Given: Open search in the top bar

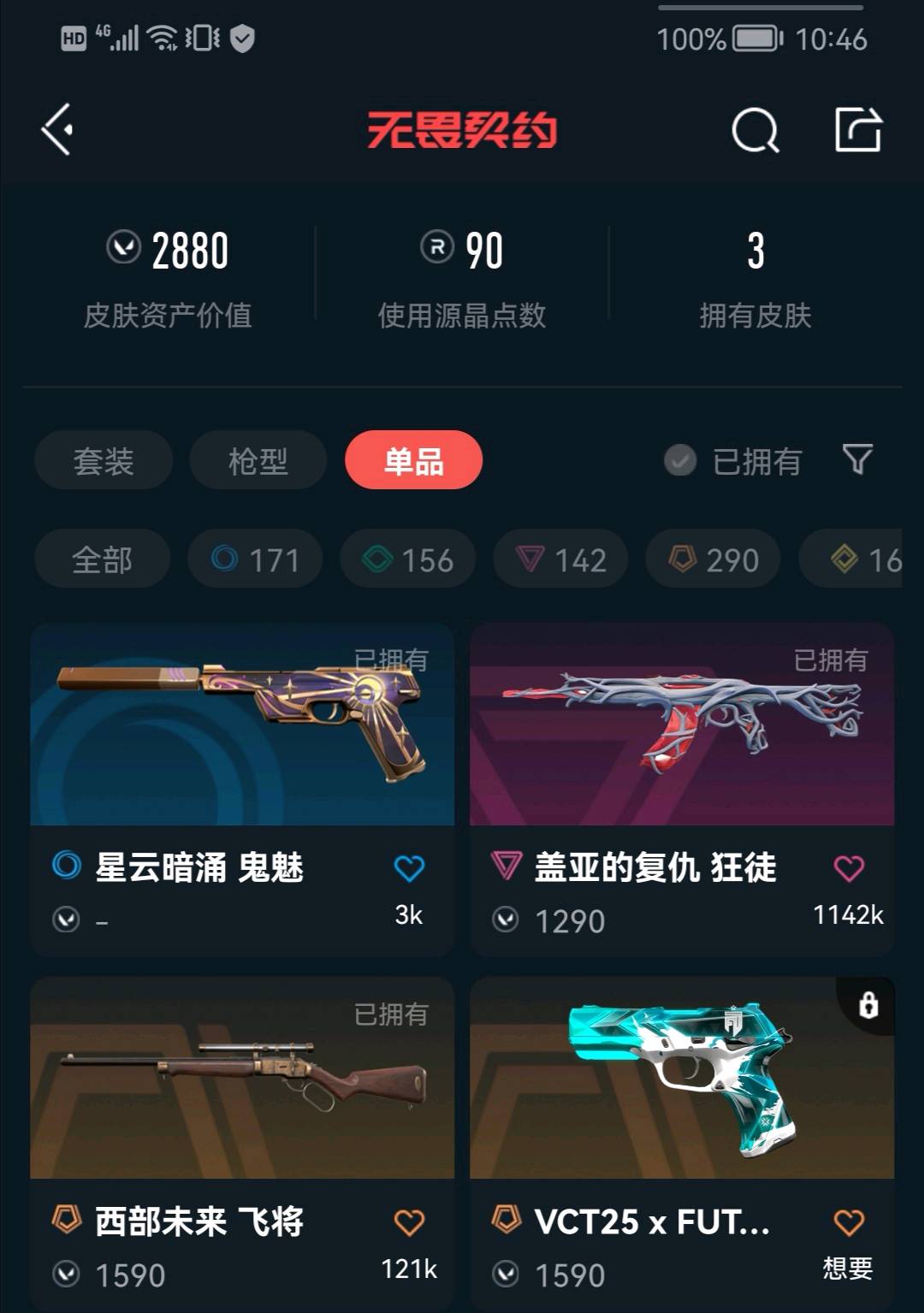Looking at the screenshot, I should [755, 131].
